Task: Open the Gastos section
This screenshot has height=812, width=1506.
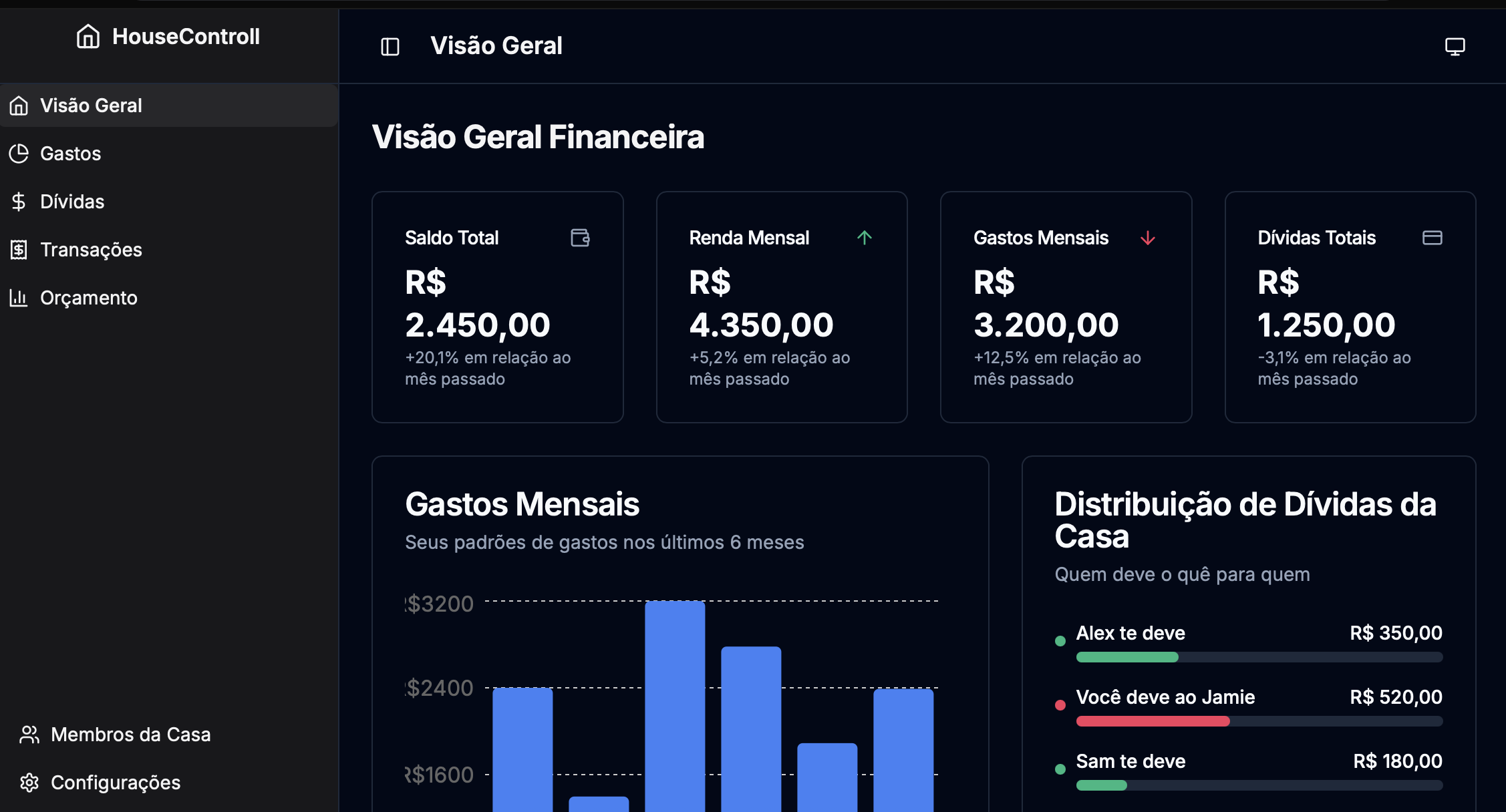Action: (70, 154)
